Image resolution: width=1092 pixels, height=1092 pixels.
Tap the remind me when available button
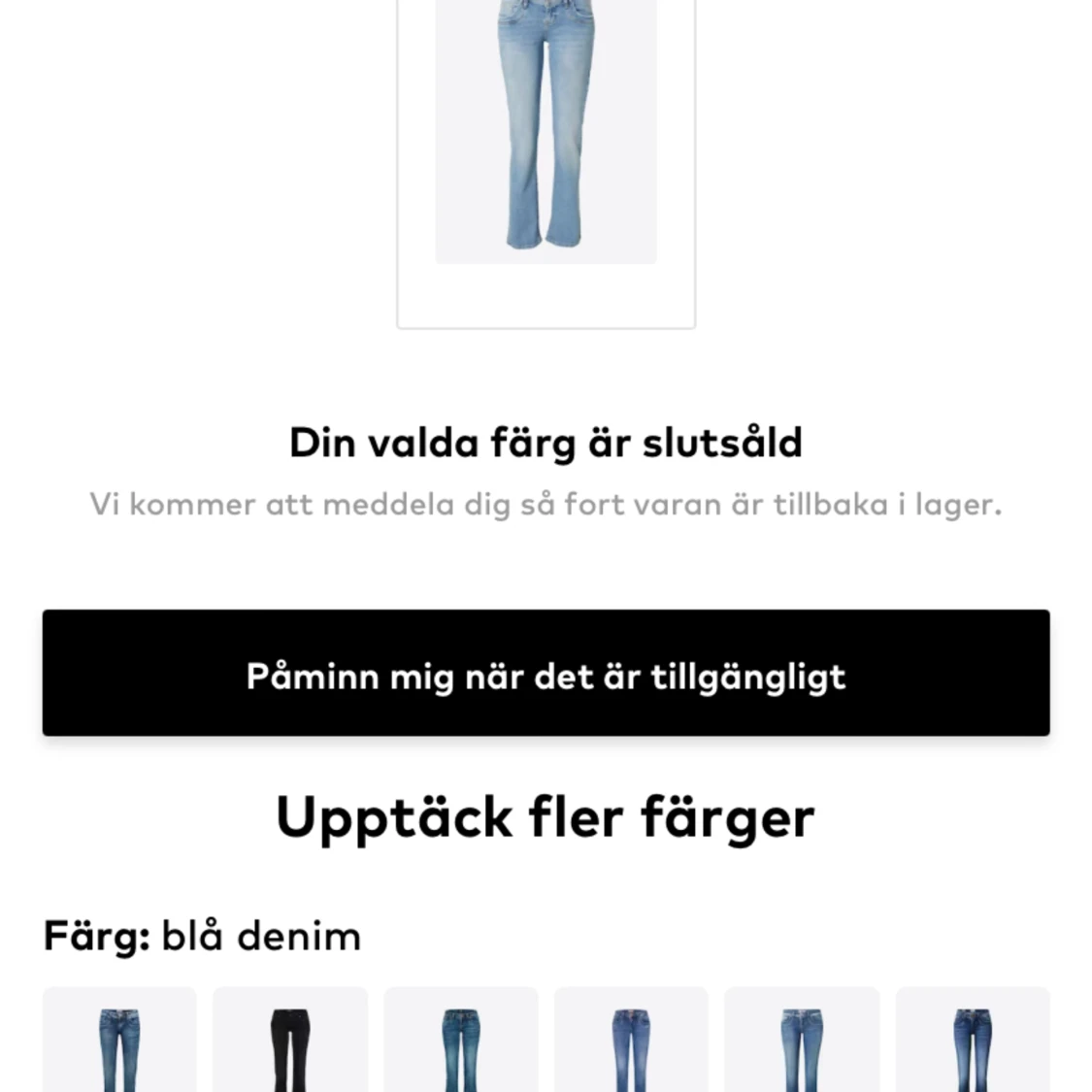coord(546,673)
